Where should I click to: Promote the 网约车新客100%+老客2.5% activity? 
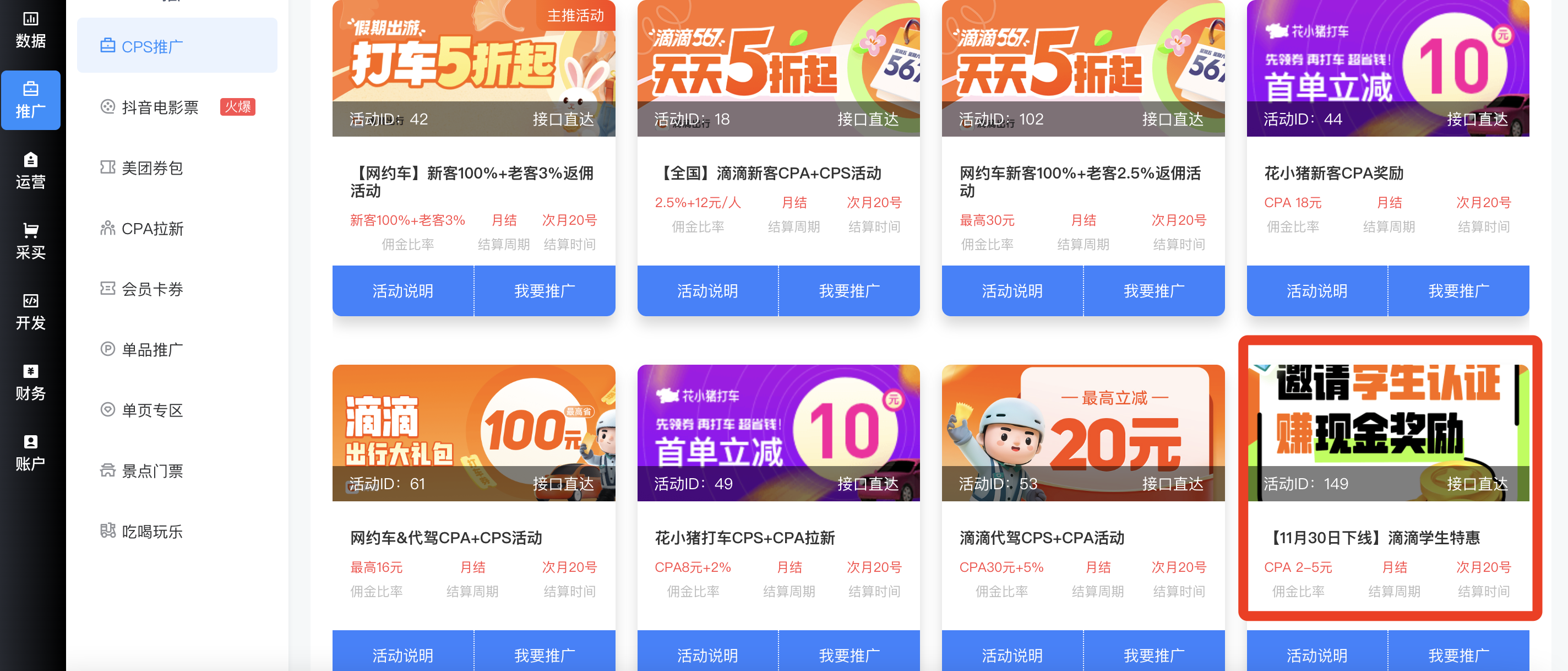tap(1153, 291)
